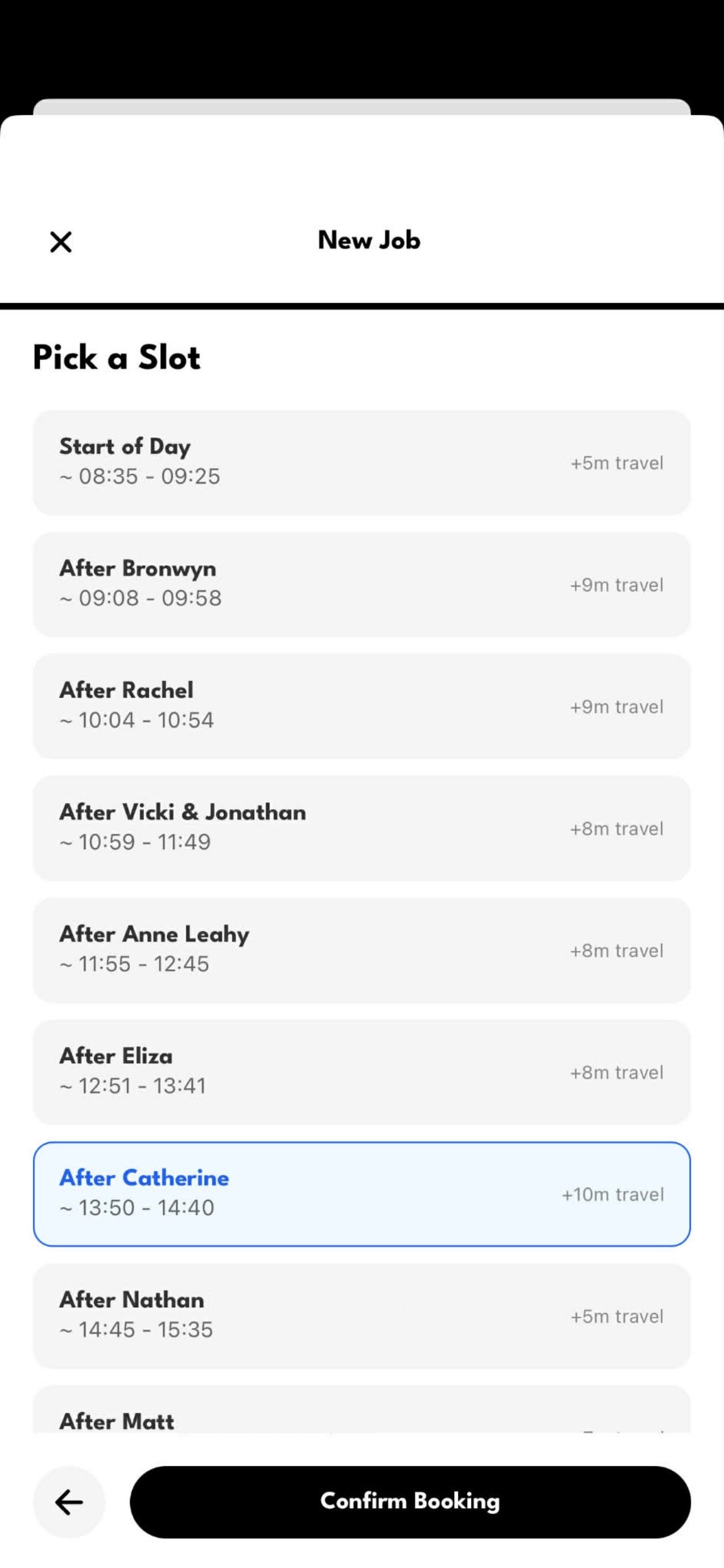The height and width of the screenshot is (1568, 724).
Task: Choose the After Anne Leahy slot
Action: [361, 950]
